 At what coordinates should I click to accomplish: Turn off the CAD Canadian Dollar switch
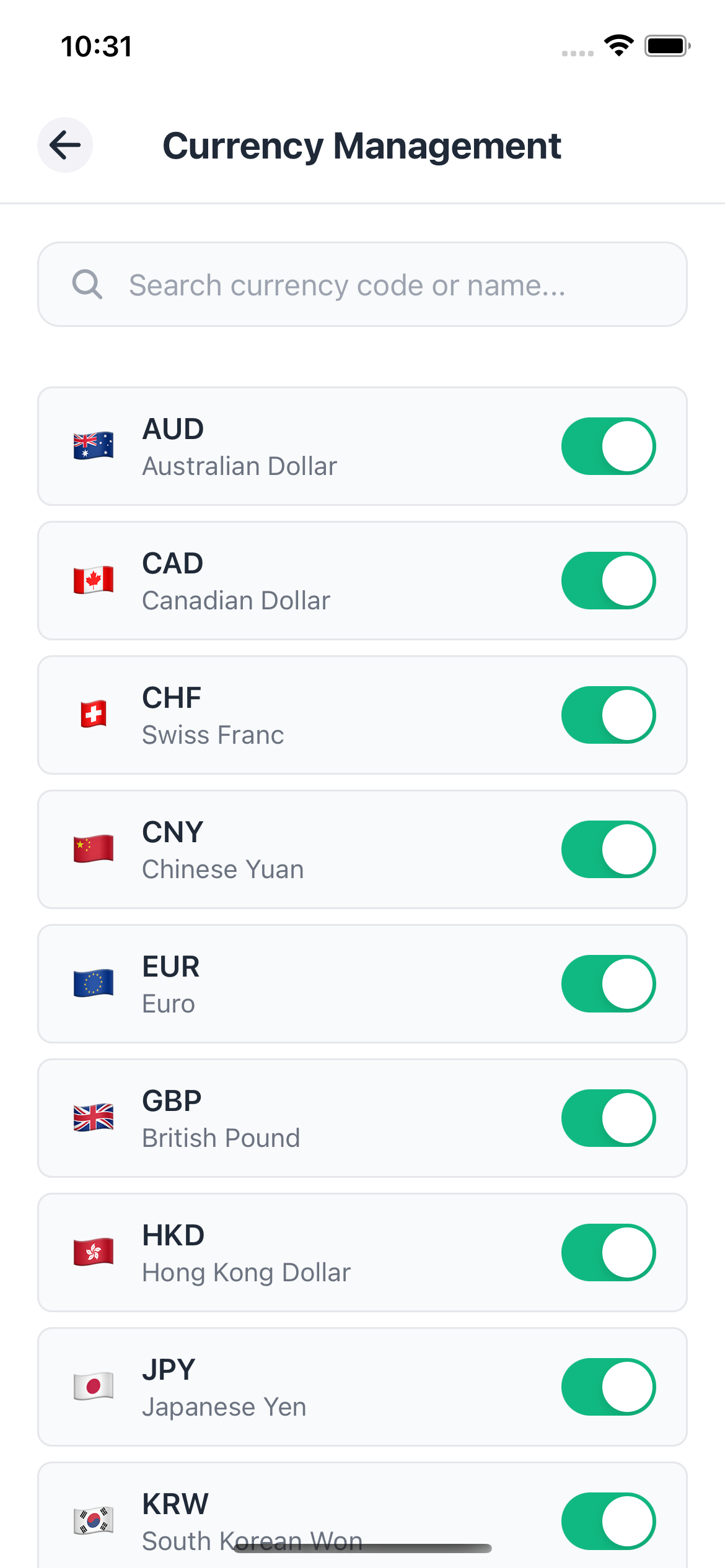pos(608,581)
